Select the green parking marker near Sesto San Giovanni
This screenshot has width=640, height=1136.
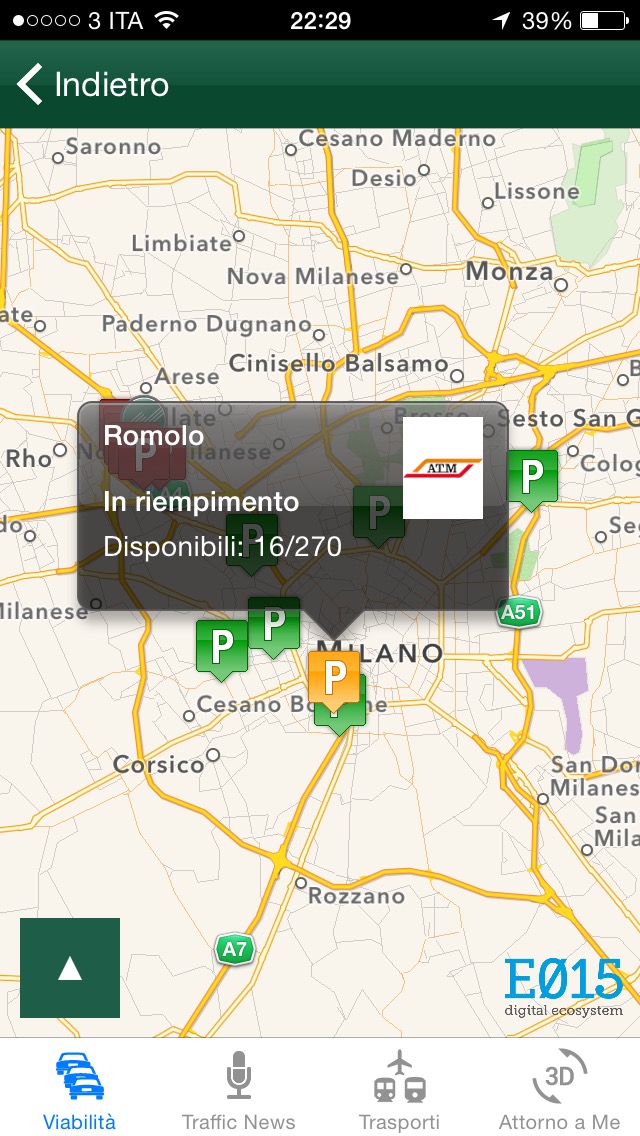[x=532, y=476]
